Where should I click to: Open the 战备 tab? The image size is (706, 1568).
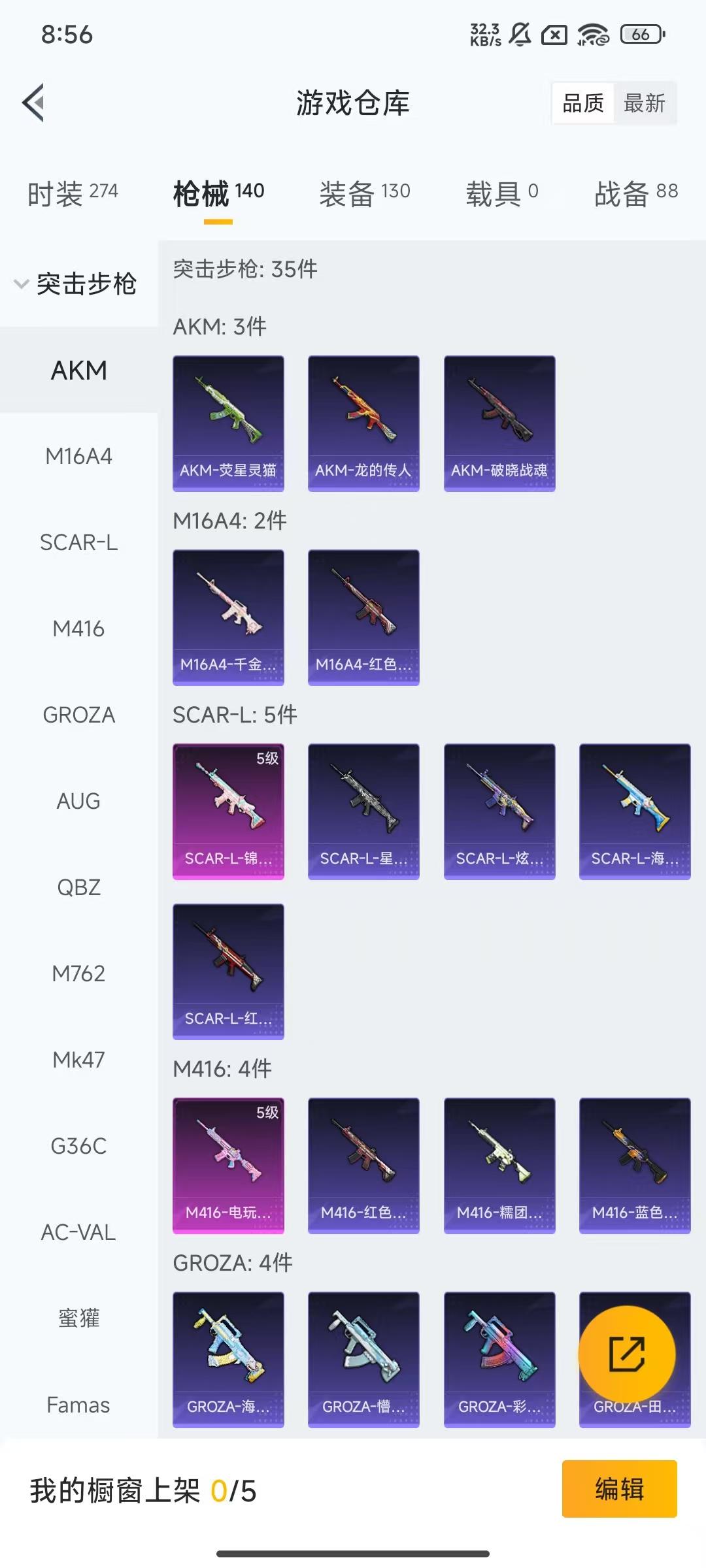coord(635,193)
